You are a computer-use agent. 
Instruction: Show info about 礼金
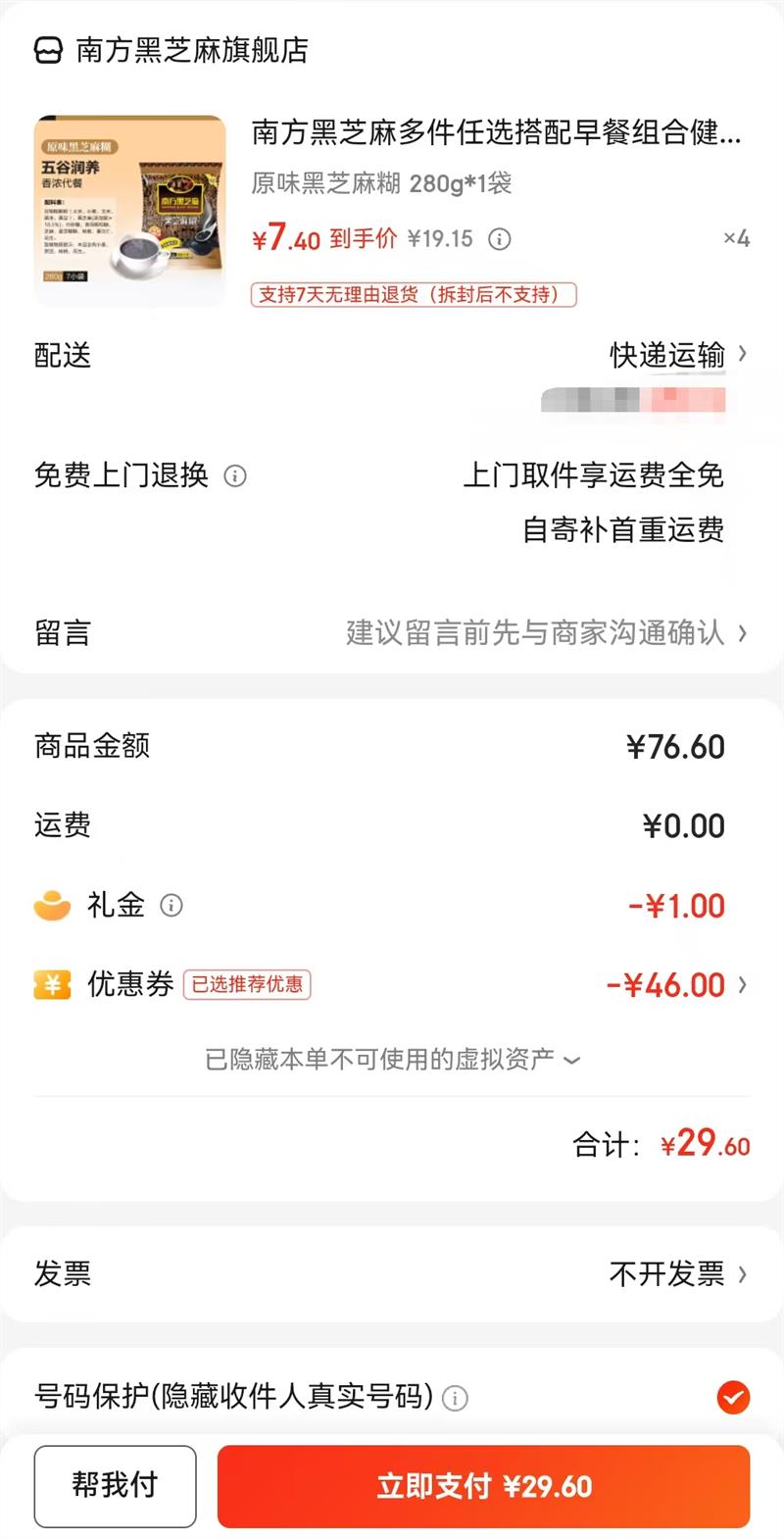pos(171,906)
